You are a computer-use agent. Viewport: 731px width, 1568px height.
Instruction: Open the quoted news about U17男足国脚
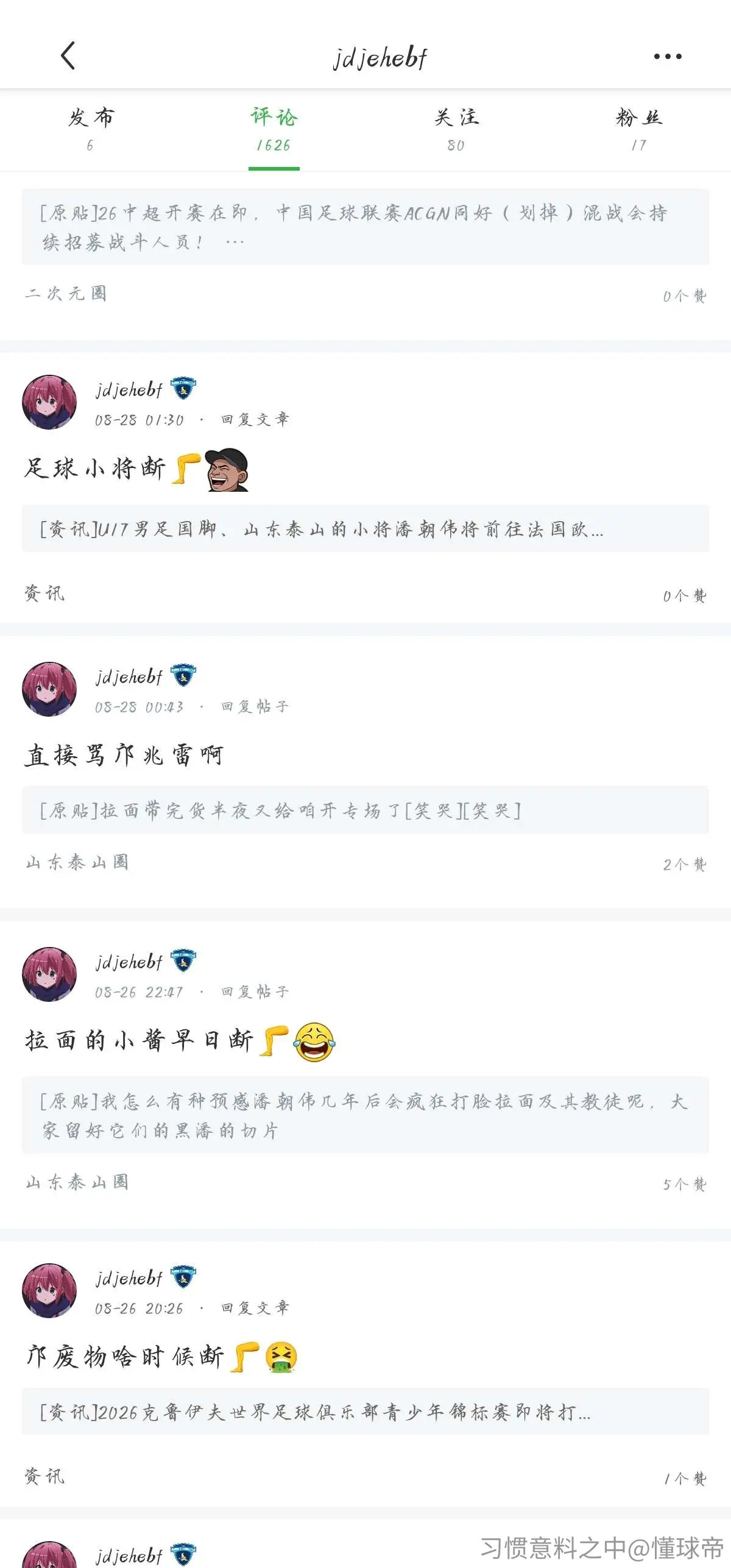coord(365,528)
